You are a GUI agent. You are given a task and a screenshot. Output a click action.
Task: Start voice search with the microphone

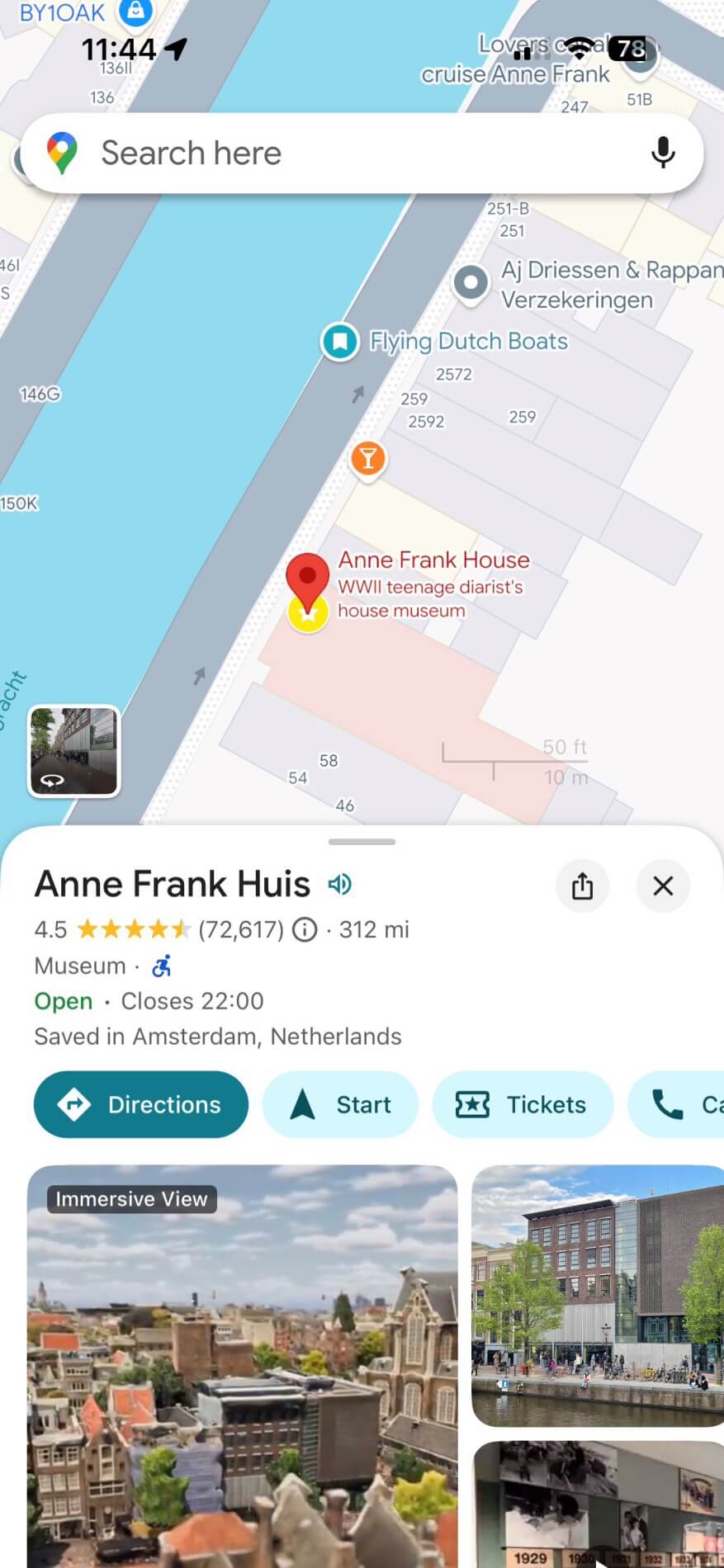tap(663, 153)
